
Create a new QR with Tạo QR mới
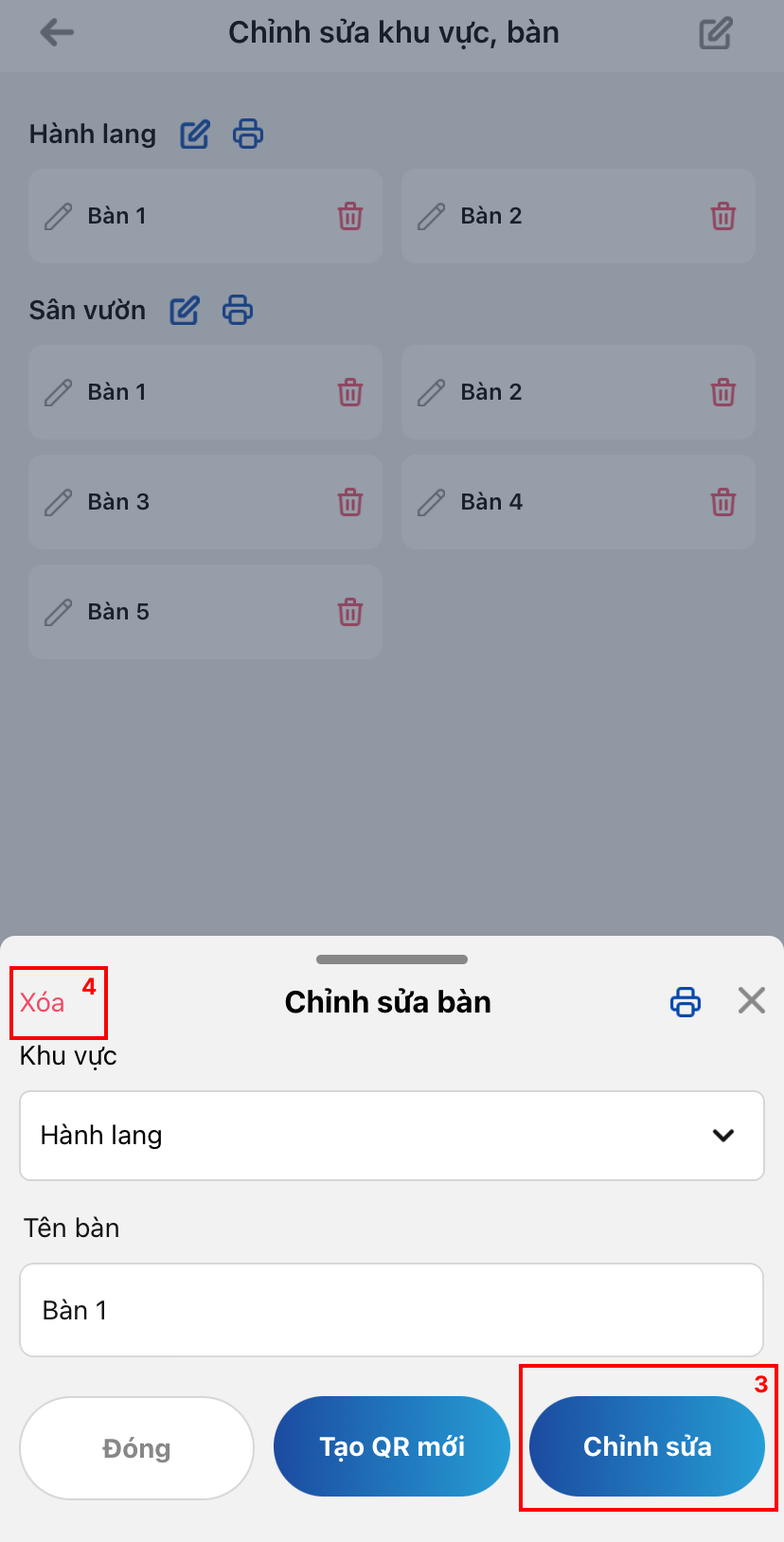coord(392,1446)
